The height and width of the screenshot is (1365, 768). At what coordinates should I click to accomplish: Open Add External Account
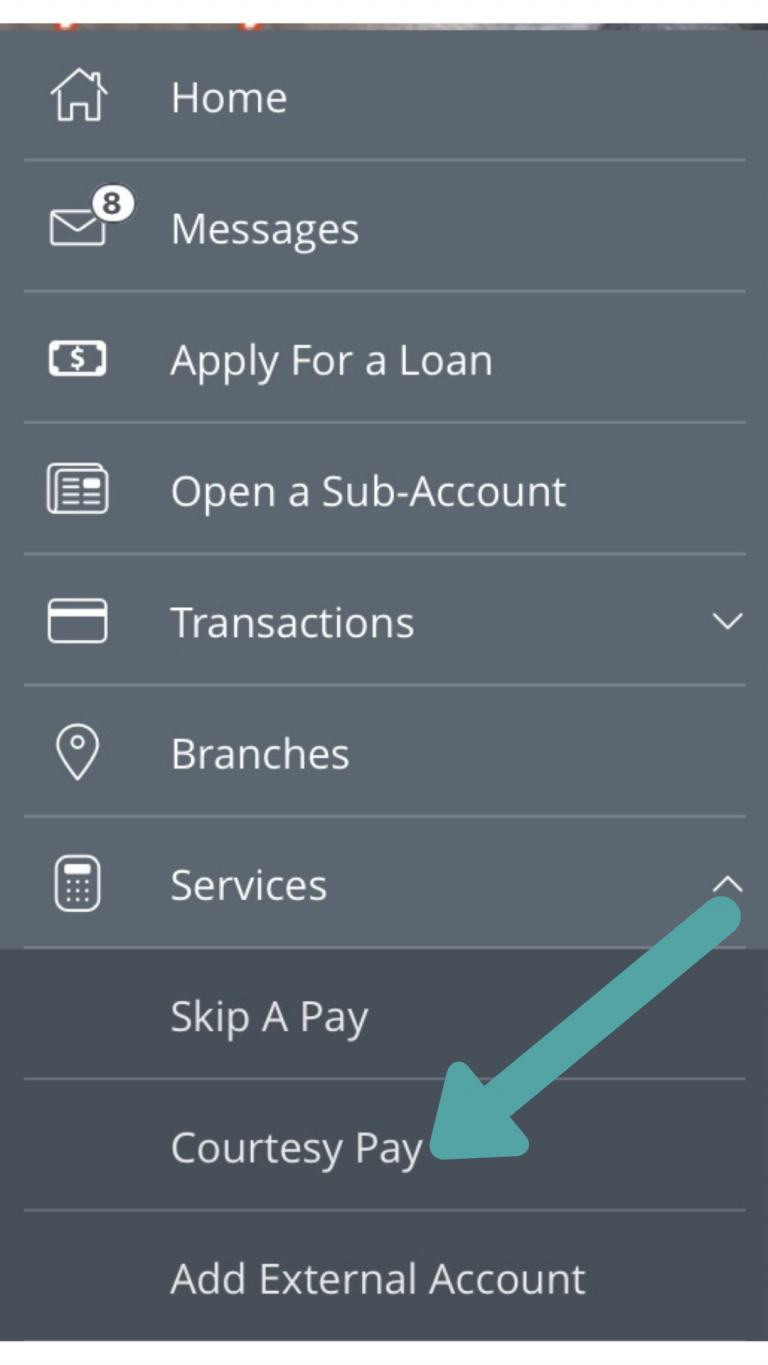(378, 1279)
